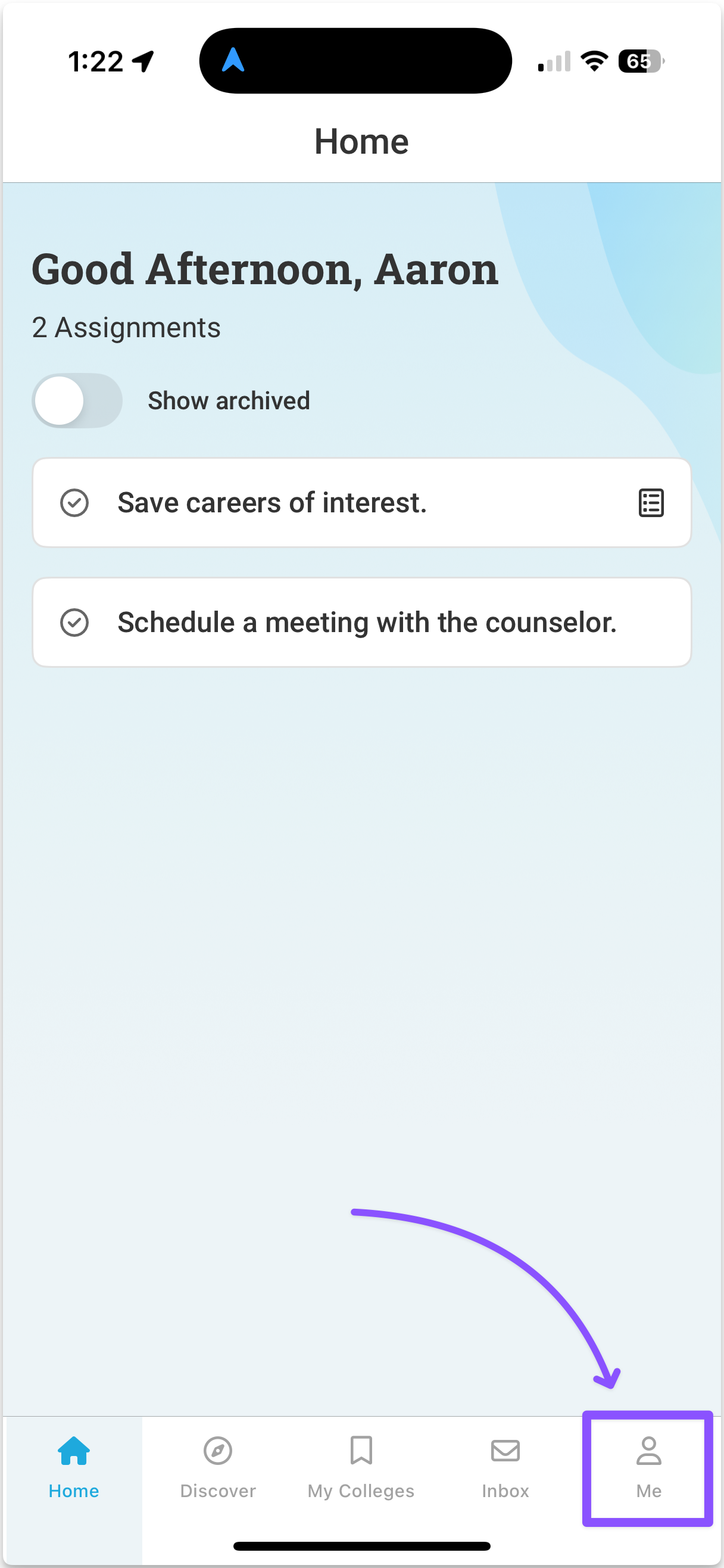Screen dimensions: 724x1568
Task: Switch to the Discover tab
Action: [x=218, y=1467]
